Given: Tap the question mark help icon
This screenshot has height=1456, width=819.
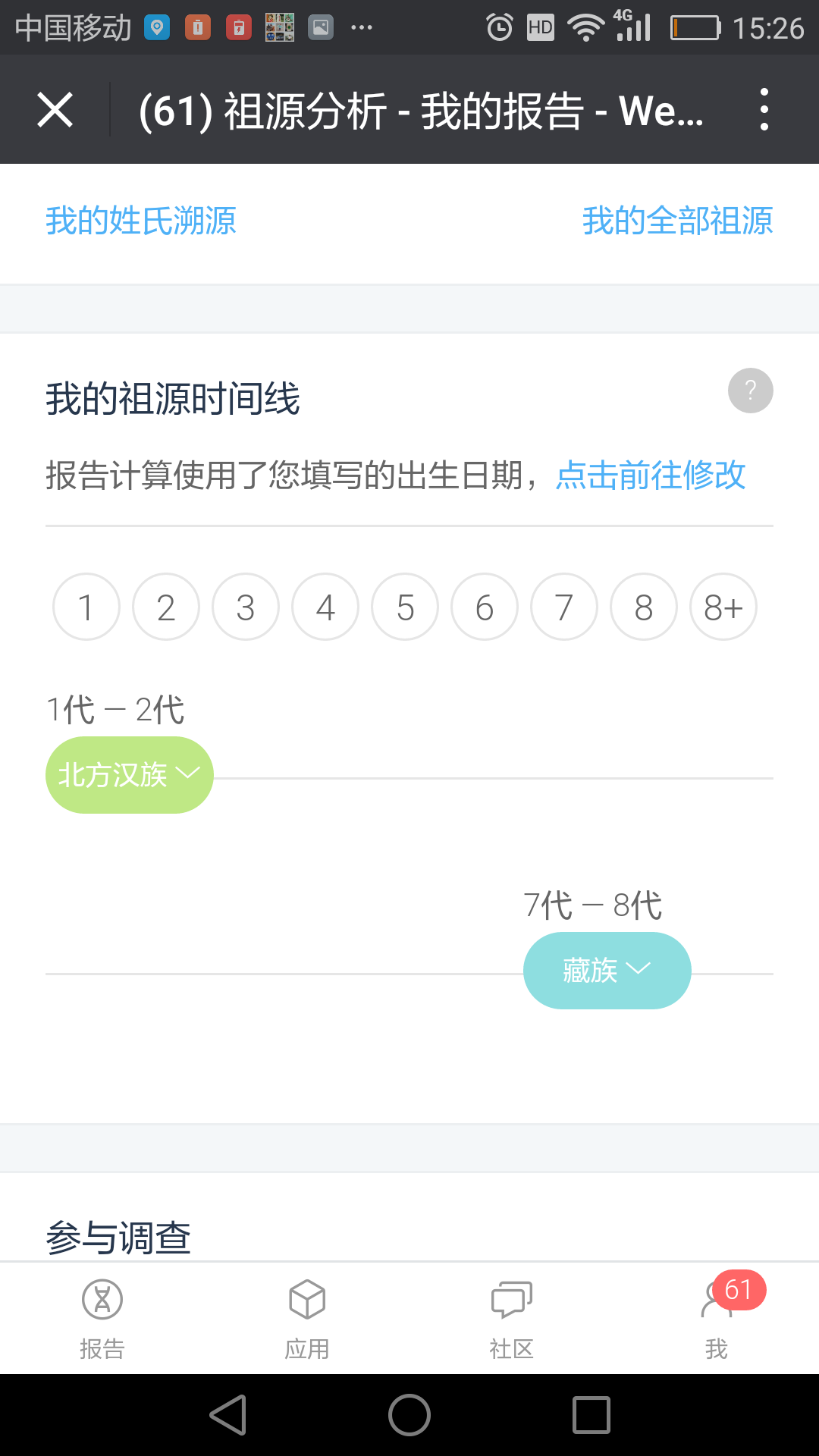Looking at the screenshot, I should click(x=750, y=391).
